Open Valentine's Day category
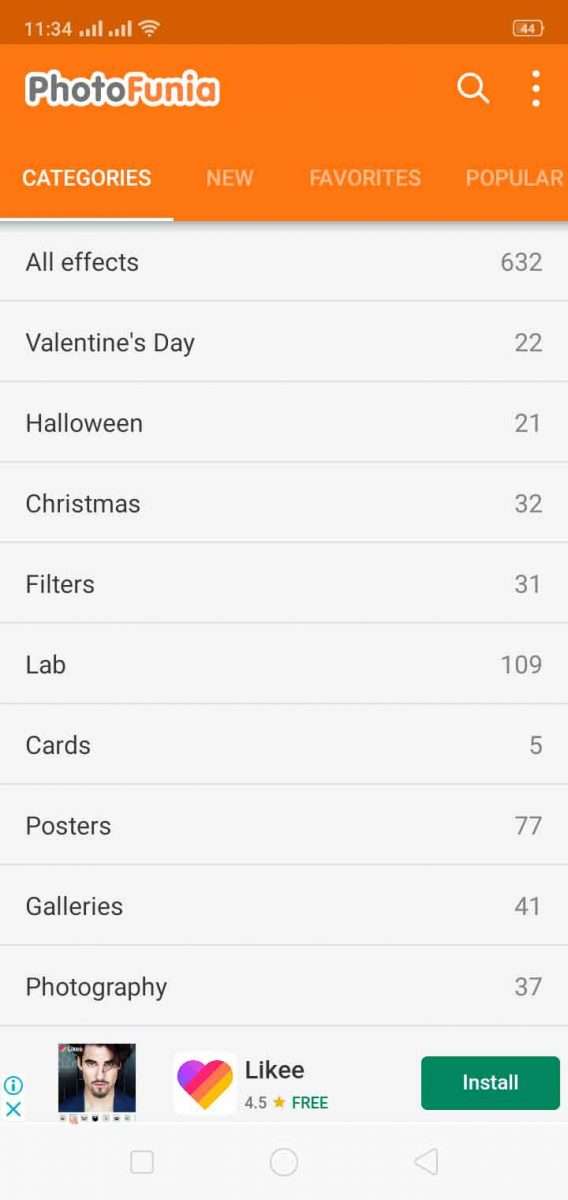The height and width of the screenshot is (1200, 568). coord(284,342)
